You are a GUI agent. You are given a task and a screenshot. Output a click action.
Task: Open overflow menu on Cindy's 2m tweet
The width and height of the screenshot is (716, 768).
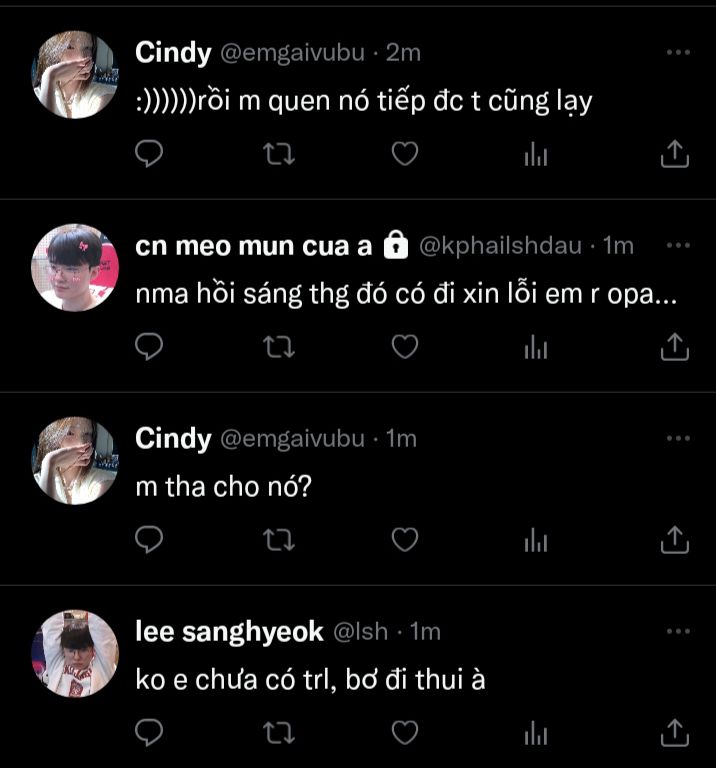678,52
